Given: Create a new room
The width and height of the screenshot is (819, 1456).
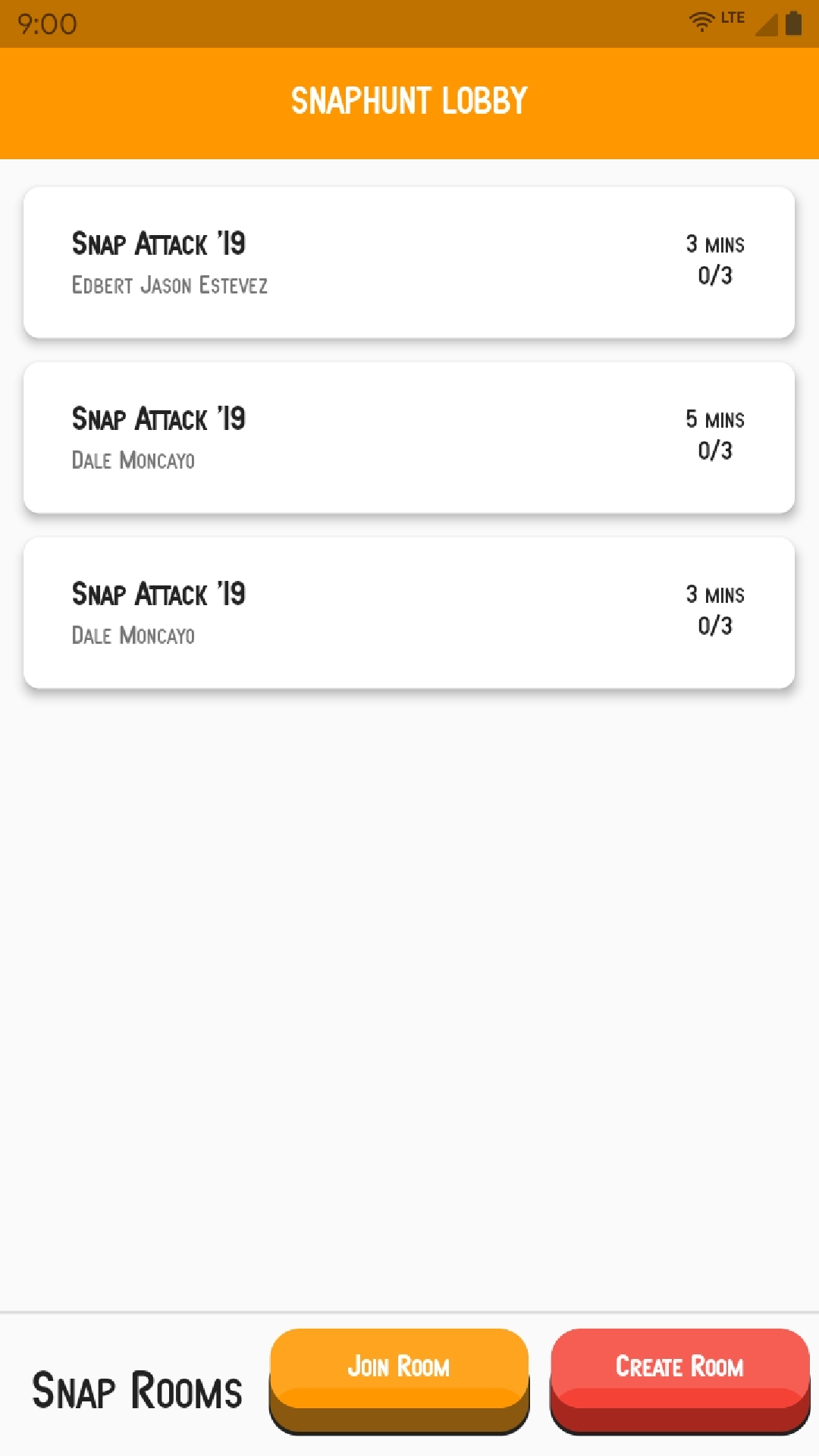Looking at the screenshot, I should click(679, 1381).
